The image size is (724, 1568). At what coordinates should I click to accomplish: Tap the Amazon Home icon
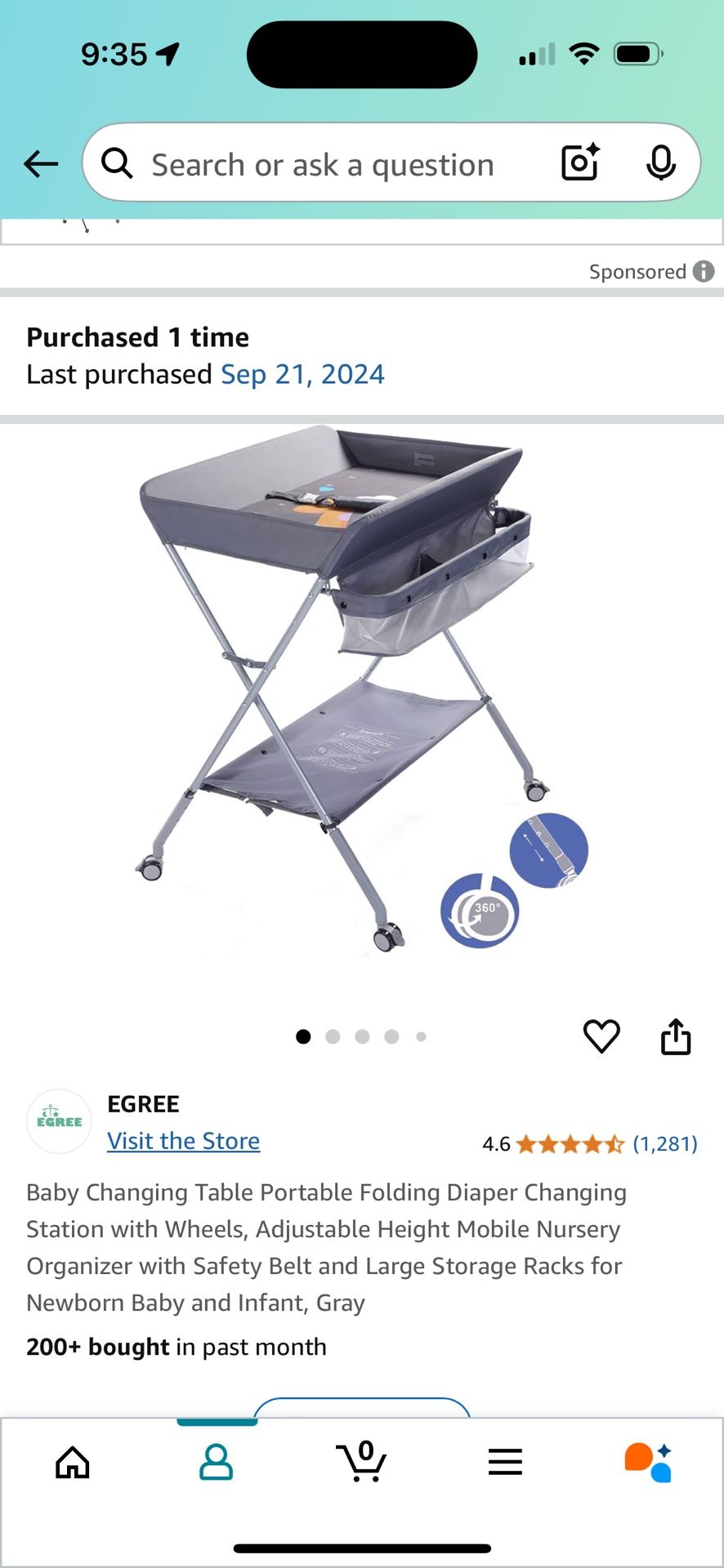point(72,1462)
